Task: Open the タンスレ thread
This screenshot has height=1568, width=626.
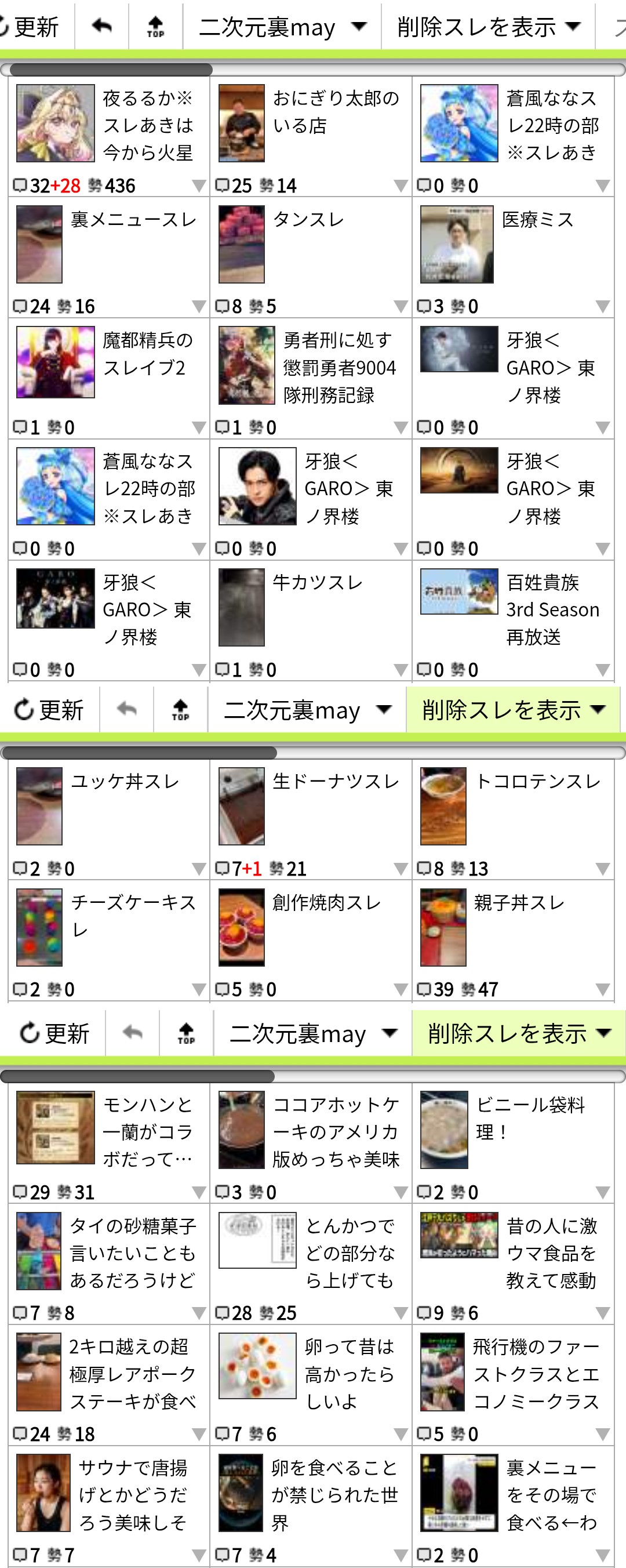Action: tap(308, 220)
